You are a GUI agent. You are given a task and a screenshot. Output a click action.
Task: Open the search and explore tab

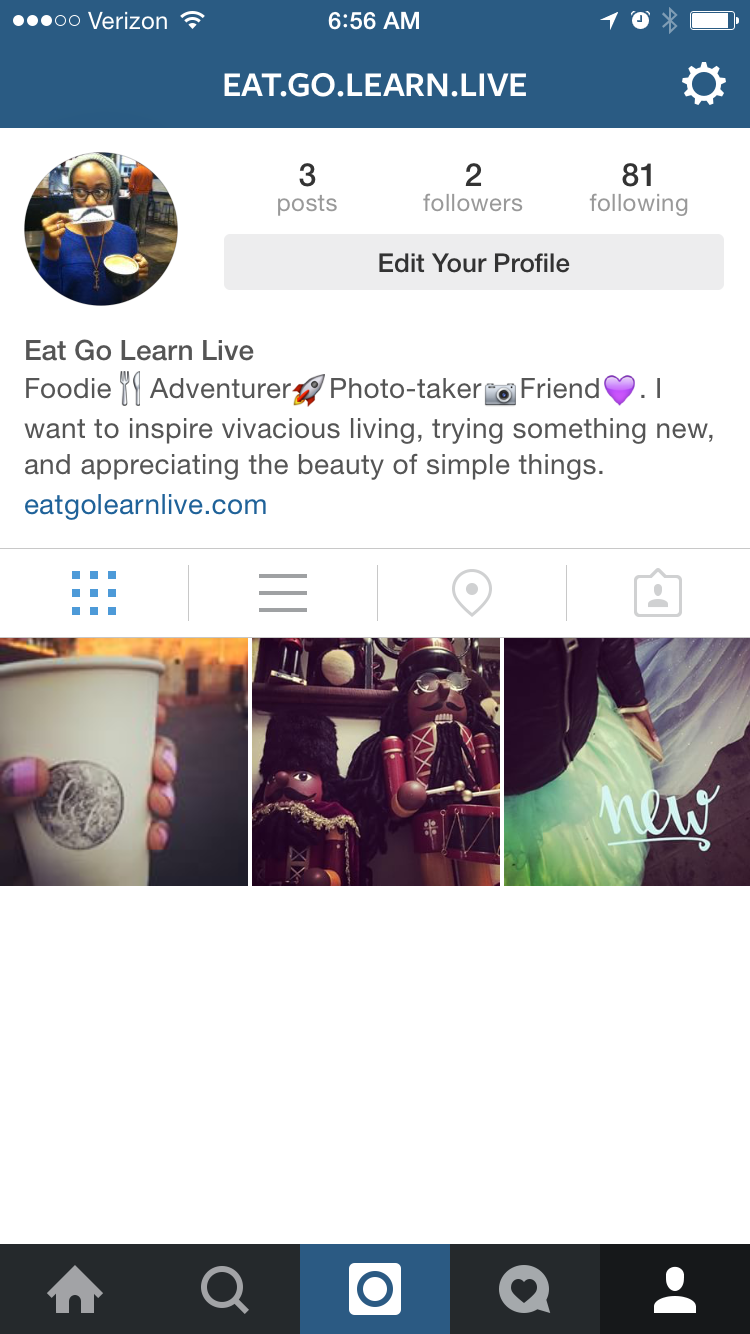click(225, 1289)
